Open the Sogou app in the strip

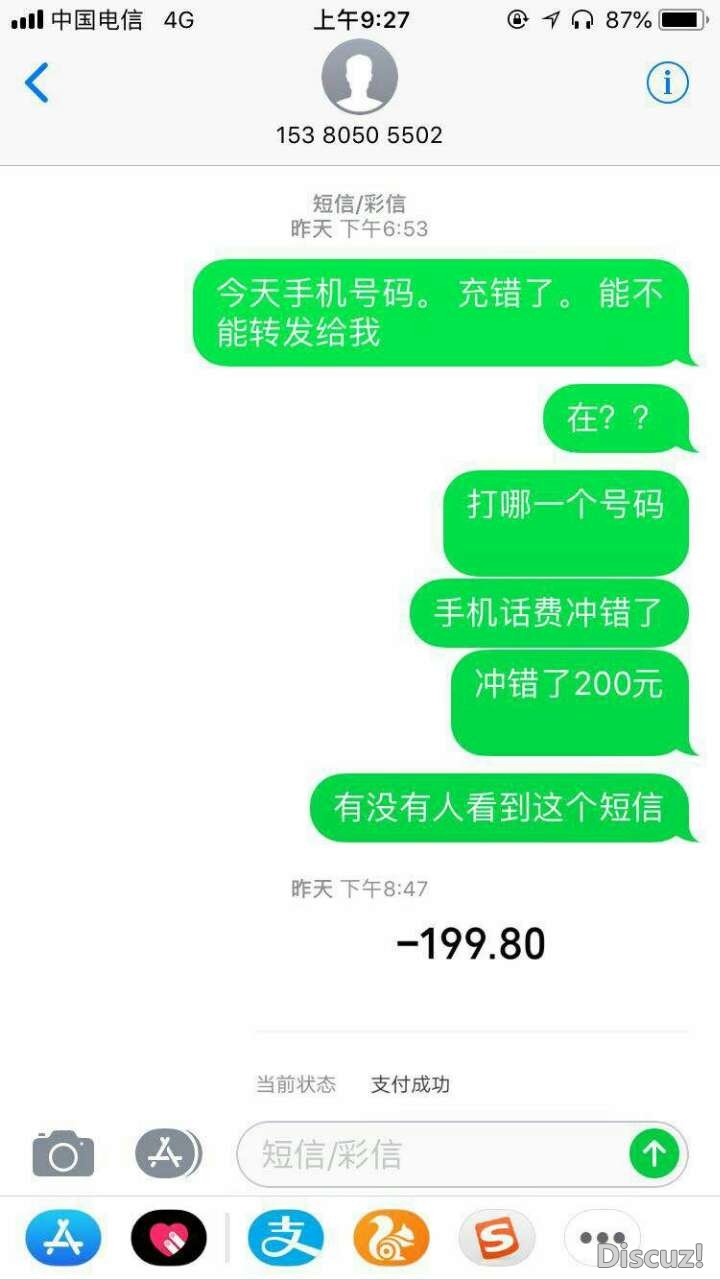[x=497, y=1238]
